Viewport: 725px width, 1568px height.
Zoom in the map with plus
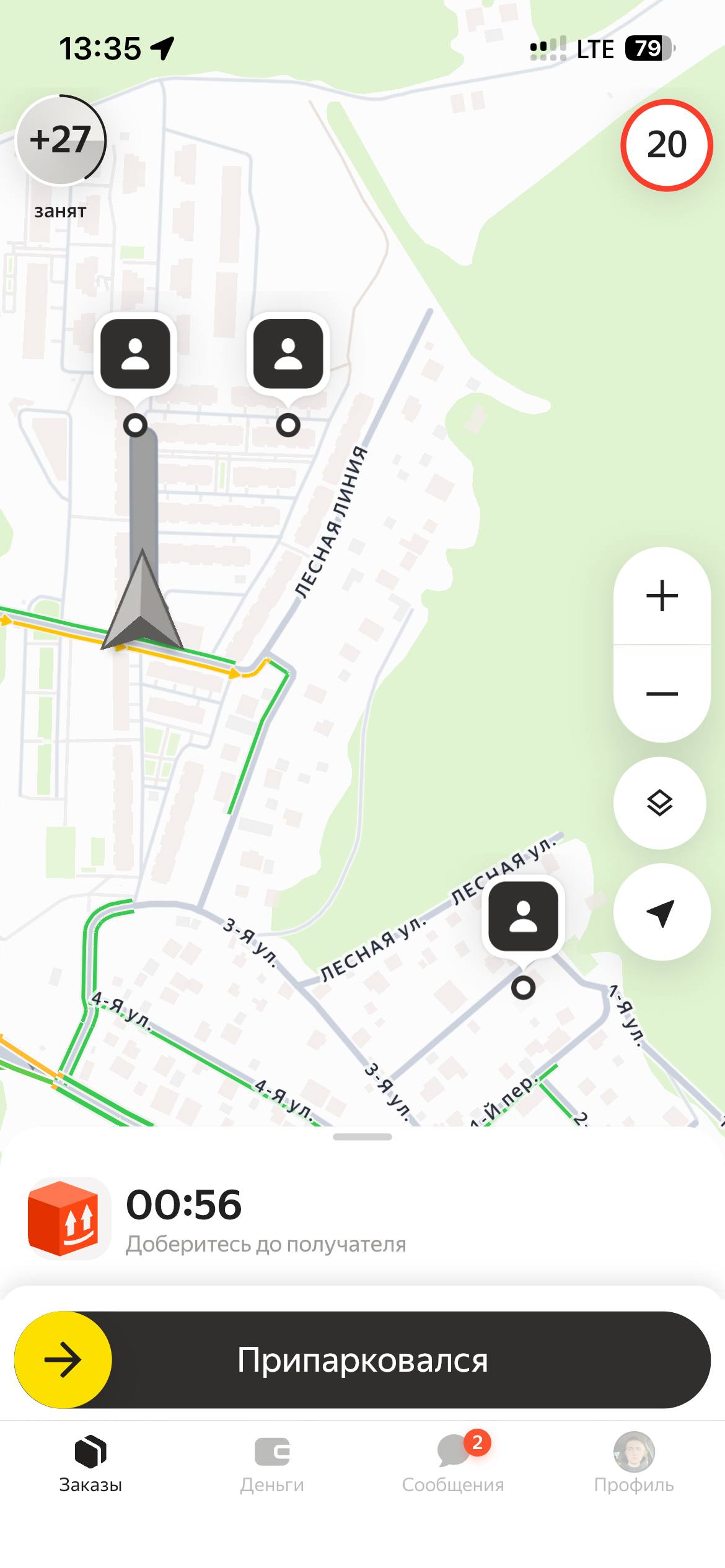click(661, 596)
